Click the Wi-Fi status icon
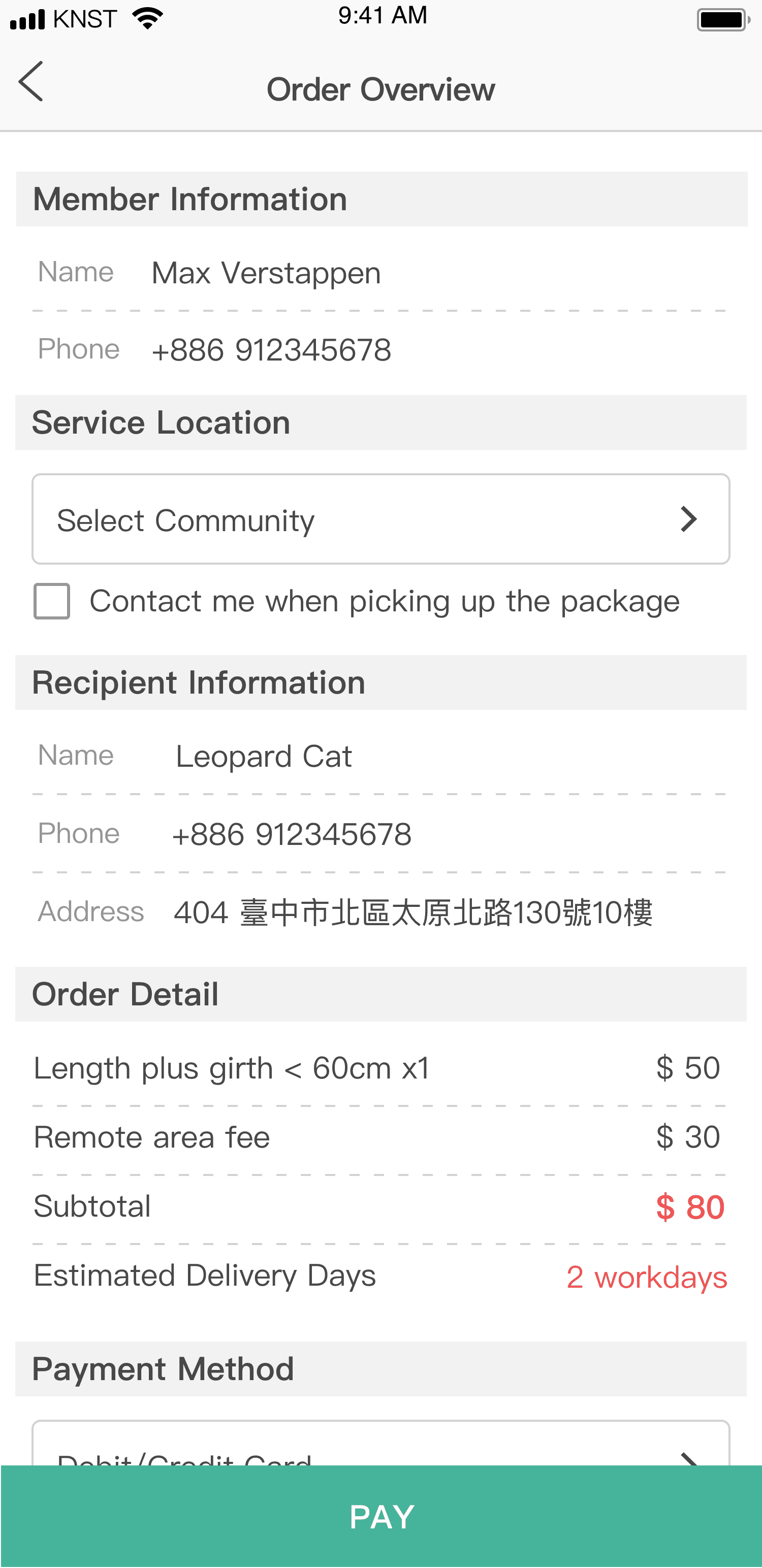This screenshot has width=762, height=1568. (x=146, y=18)
